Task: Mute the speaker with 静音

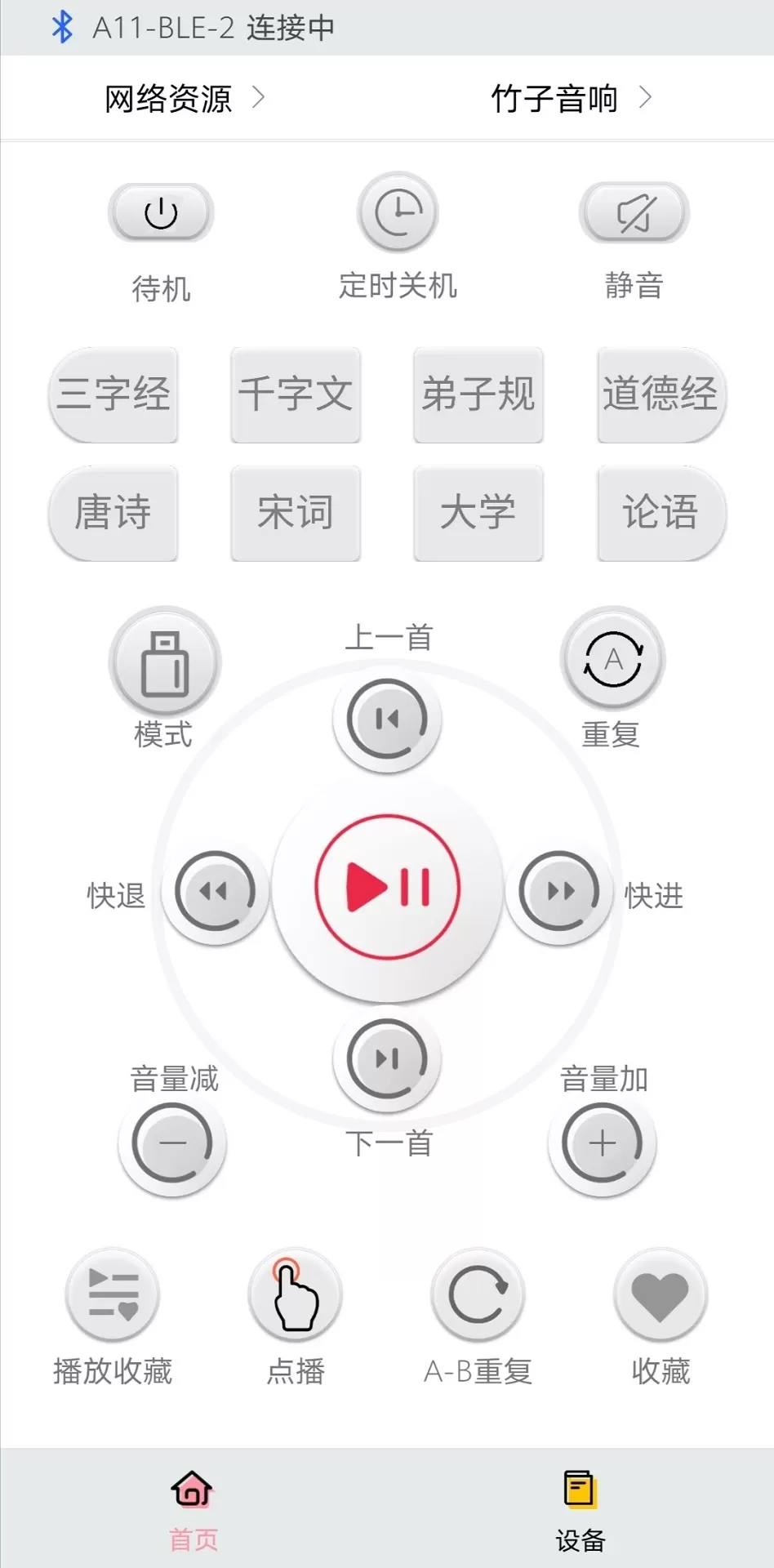Action: (x=634, y=214)
